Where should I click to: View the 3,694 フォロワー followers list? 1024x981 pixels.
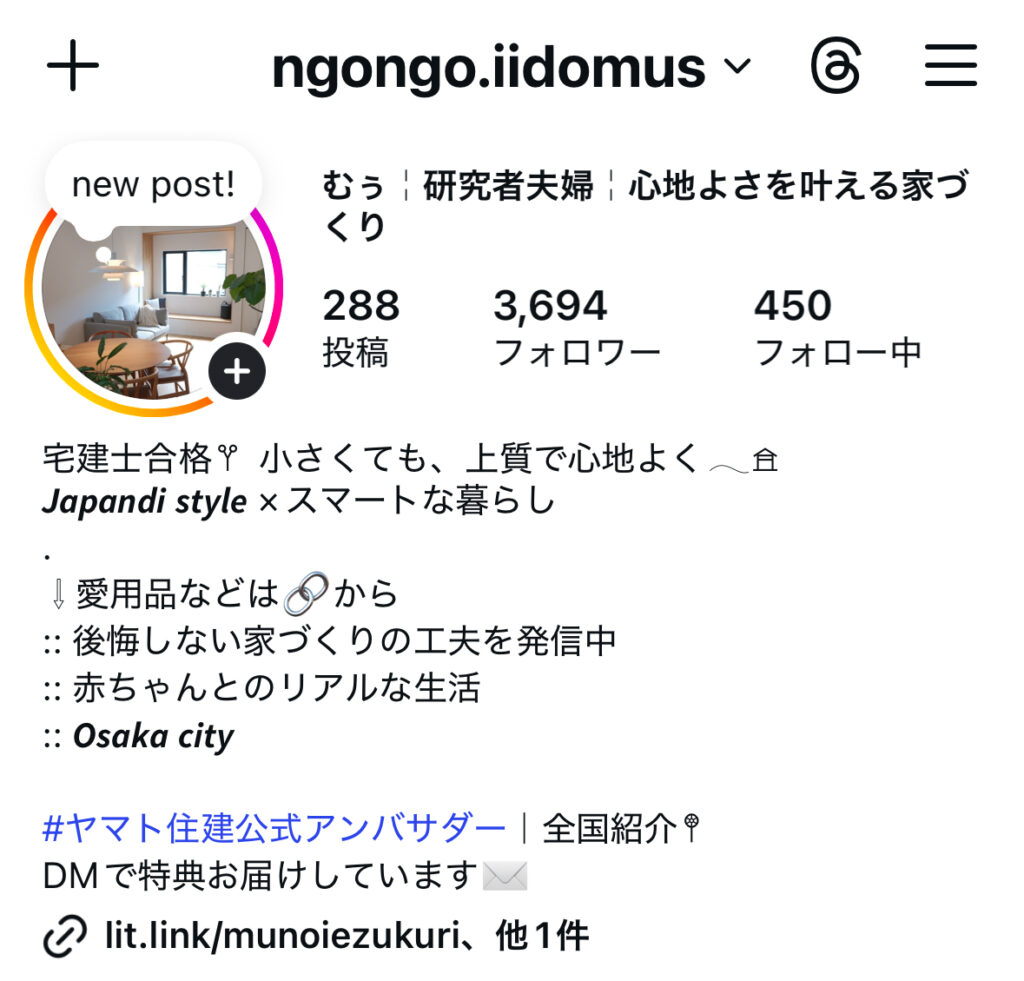click(x=576, y=327)
